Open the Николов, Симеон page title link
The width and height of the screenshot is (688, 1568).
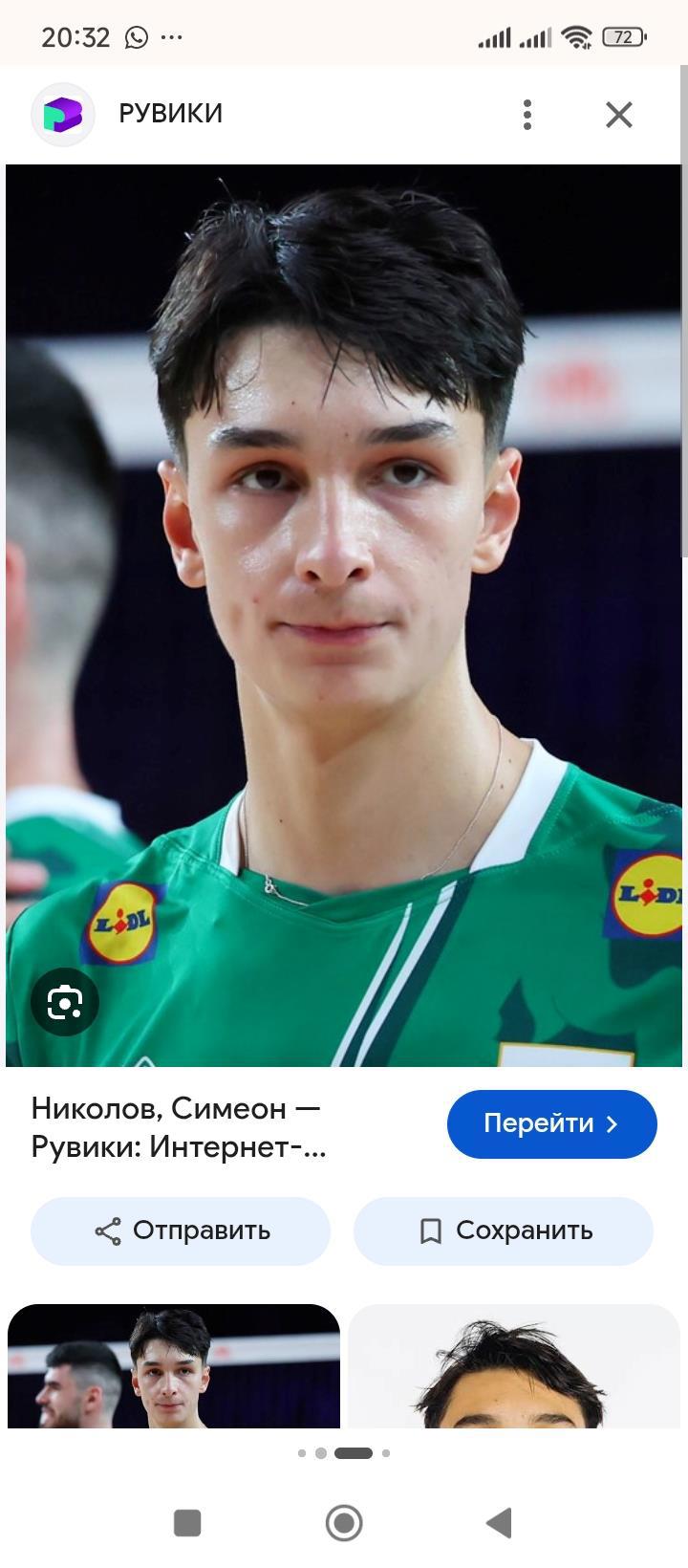point(179,1127)
